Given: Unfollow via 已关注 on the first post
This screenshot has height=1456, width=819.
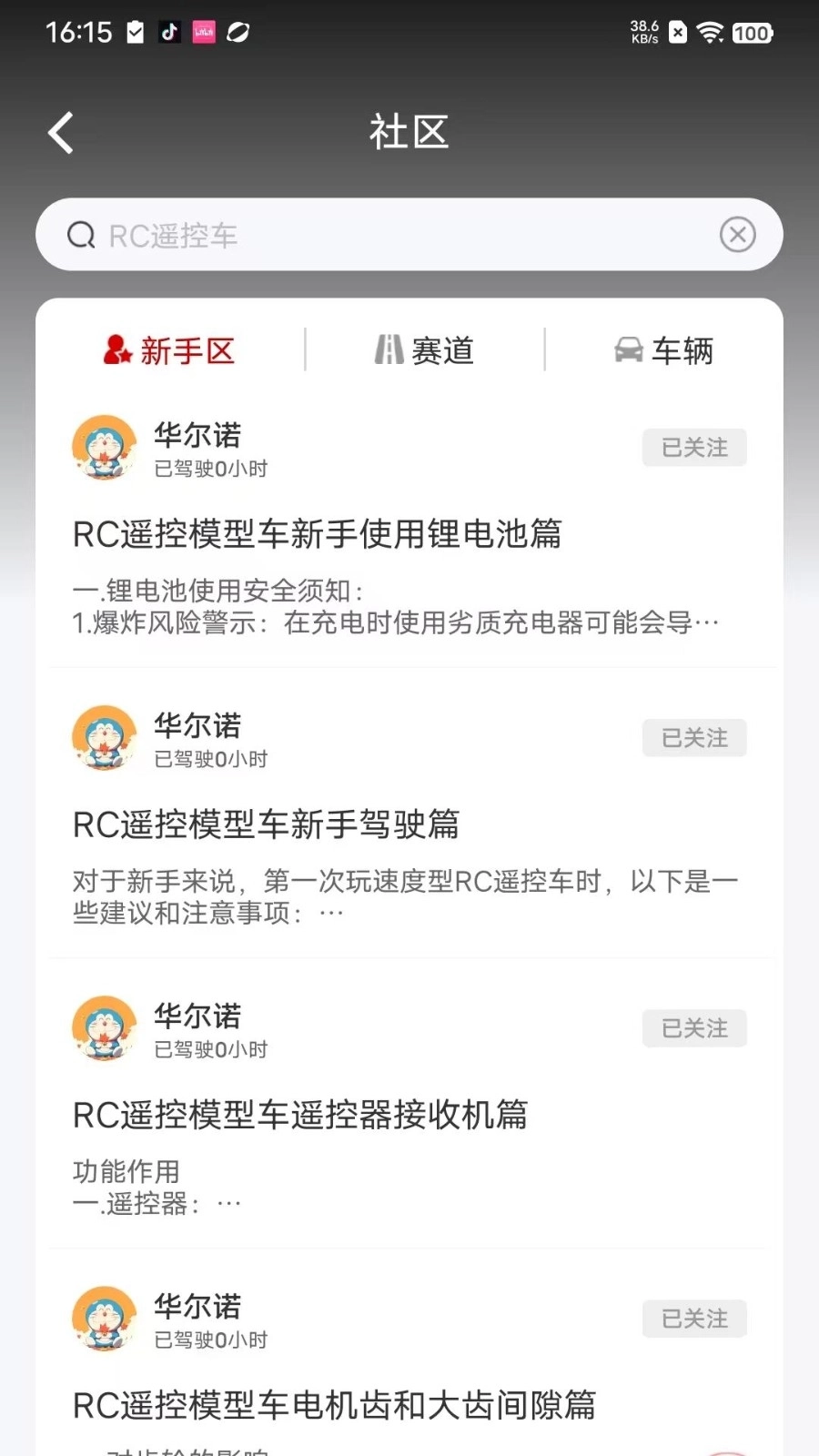Looking at the screenshot, I should [x=694, y=447].
